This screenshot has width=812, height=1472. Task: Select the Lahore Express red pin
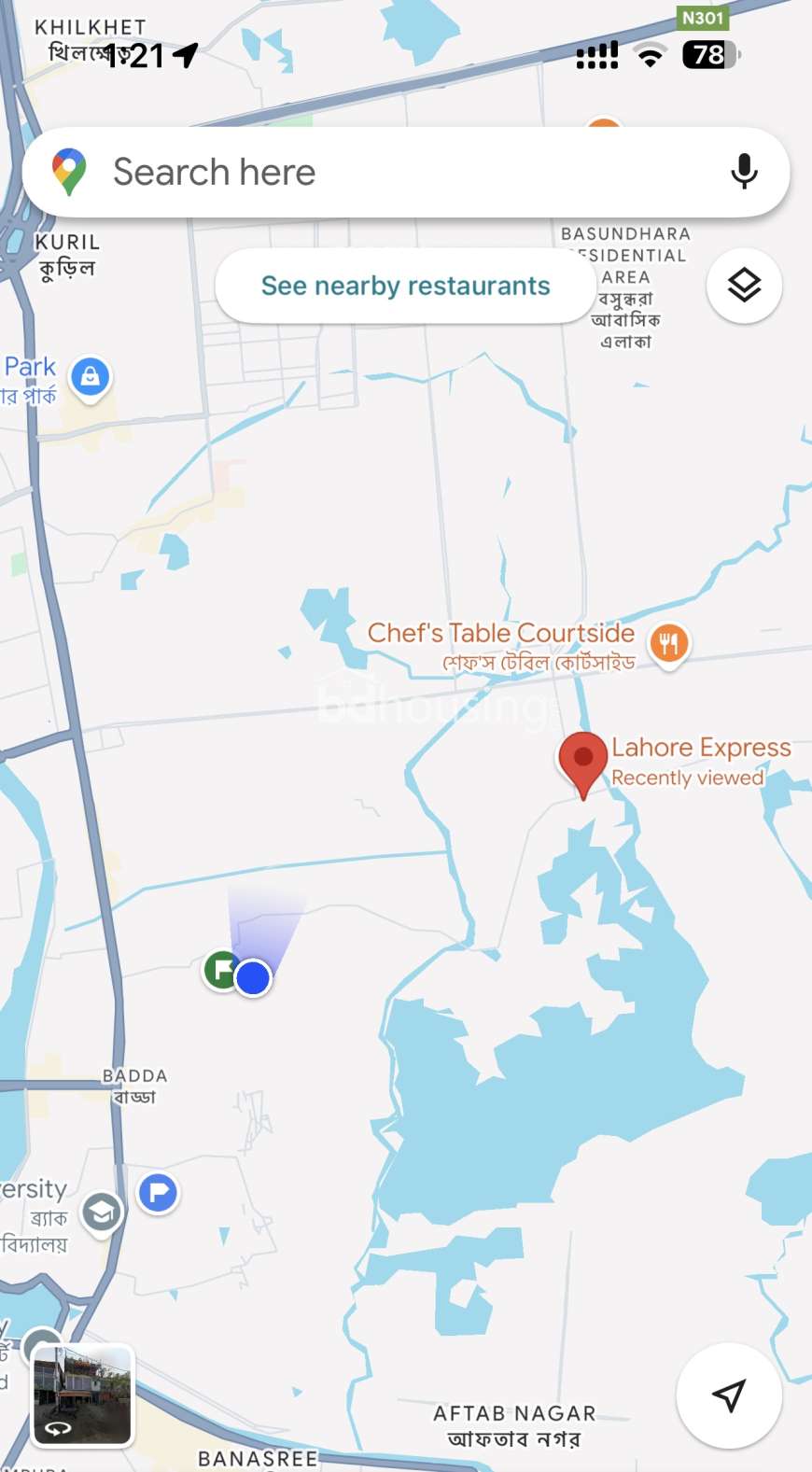tap(583, 760)
